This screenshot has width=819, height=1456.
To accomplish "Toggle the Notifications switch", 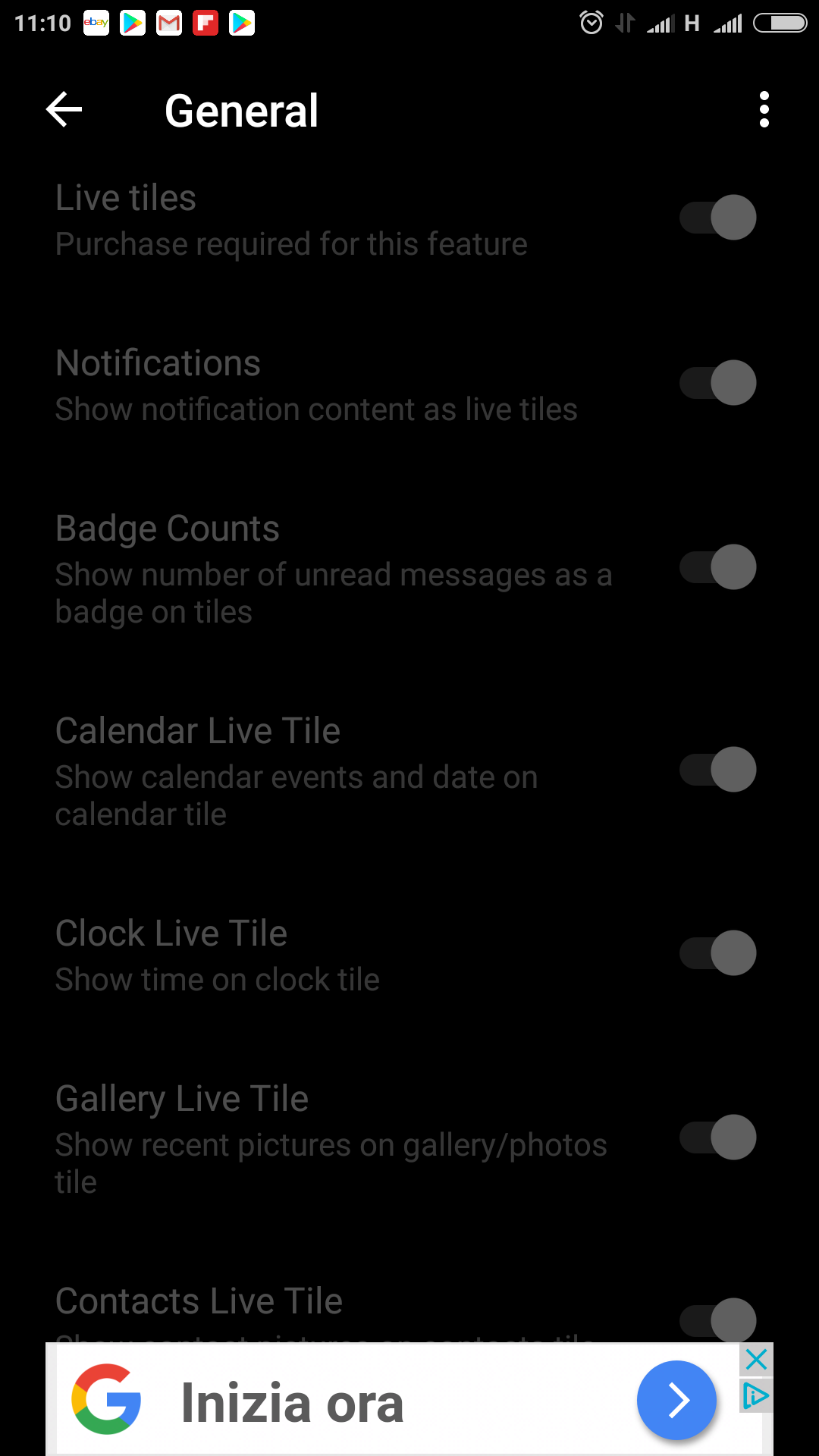I will [x=717, y=383].
